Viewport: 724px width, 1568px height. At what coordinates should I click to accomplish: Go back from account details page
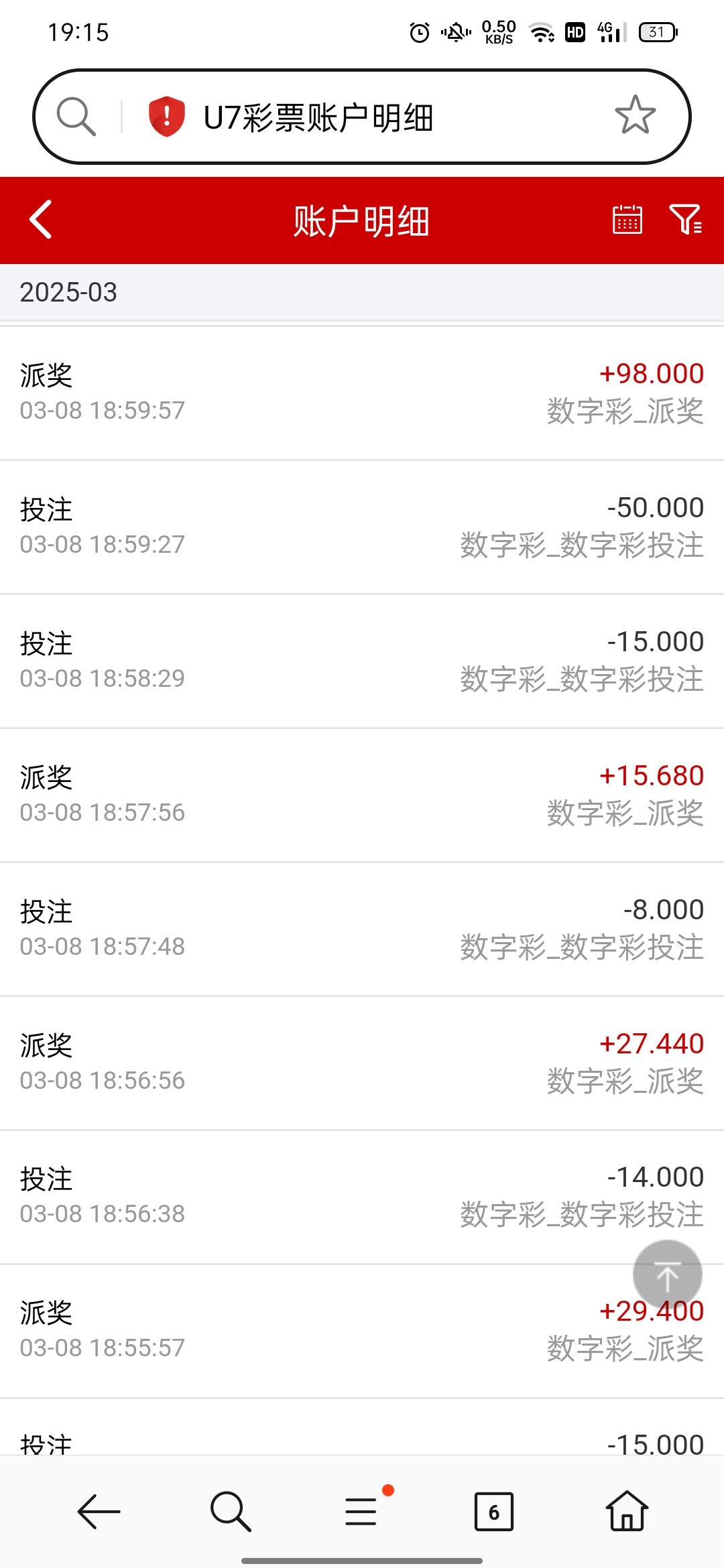click(x=41, y=220)
